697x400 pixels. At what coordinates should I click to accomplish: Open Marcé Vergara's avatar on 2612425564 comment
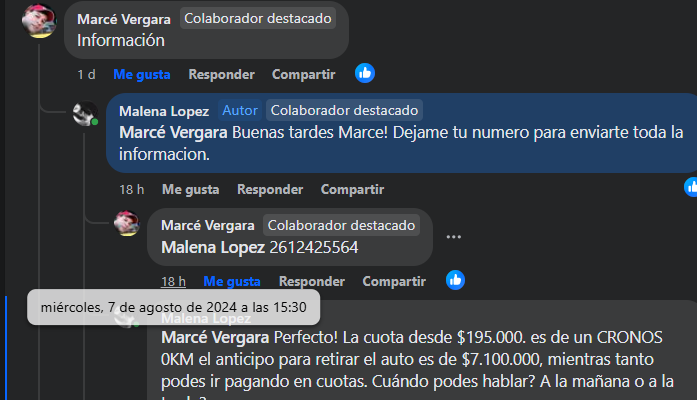click(127, 222)
